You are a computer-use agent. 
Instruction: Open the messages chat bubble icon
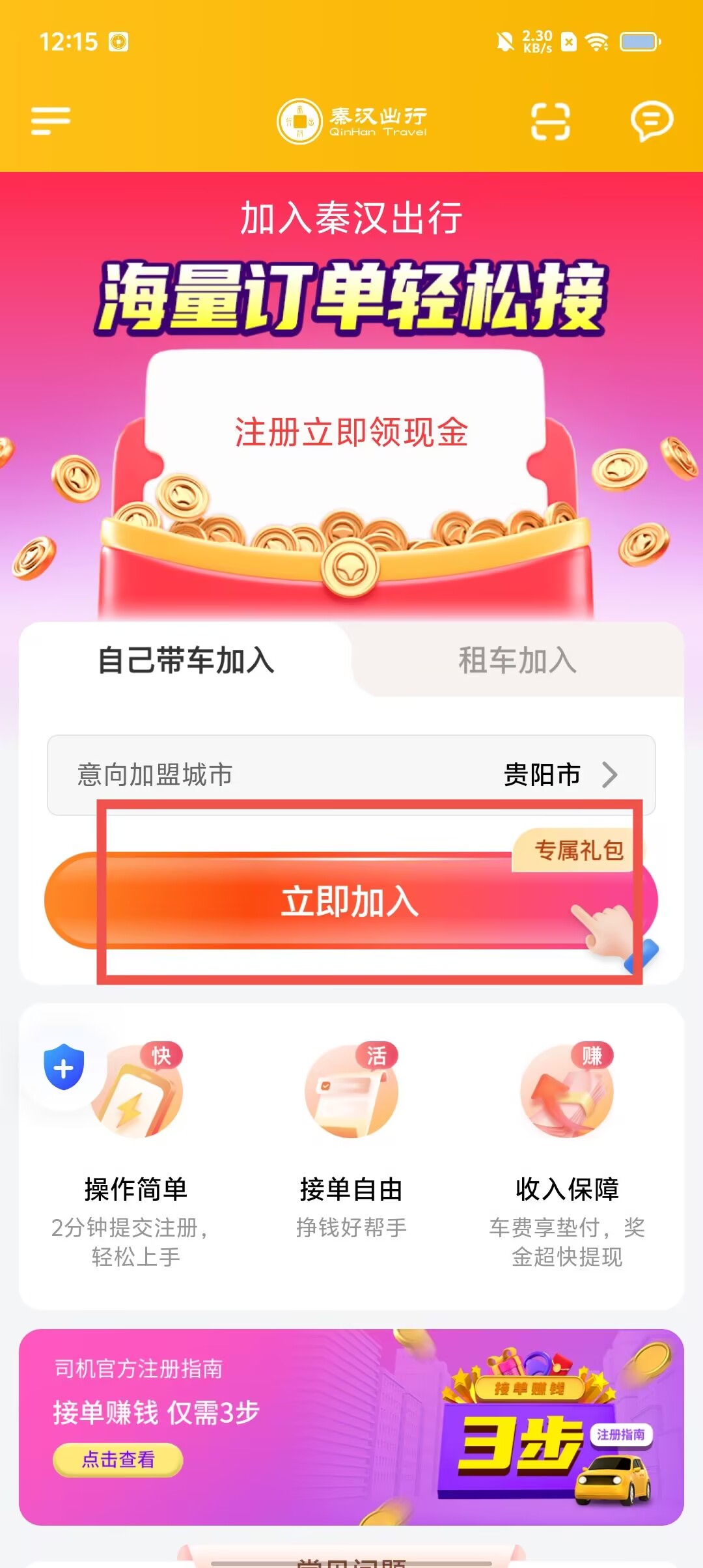[651, 121]
